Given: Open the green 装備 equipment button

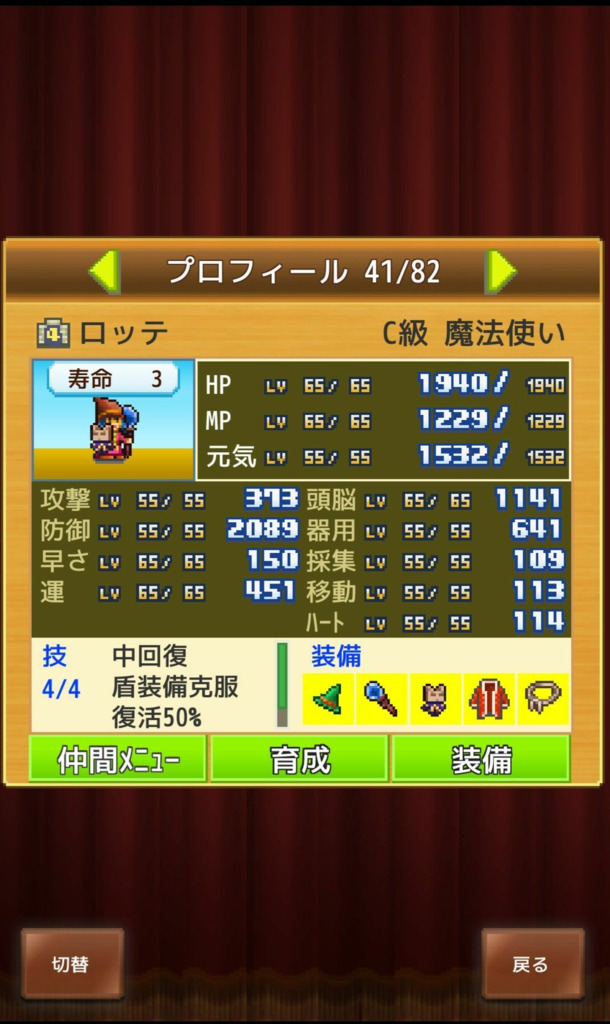Looking at the screenshot, I should point(481,759).
